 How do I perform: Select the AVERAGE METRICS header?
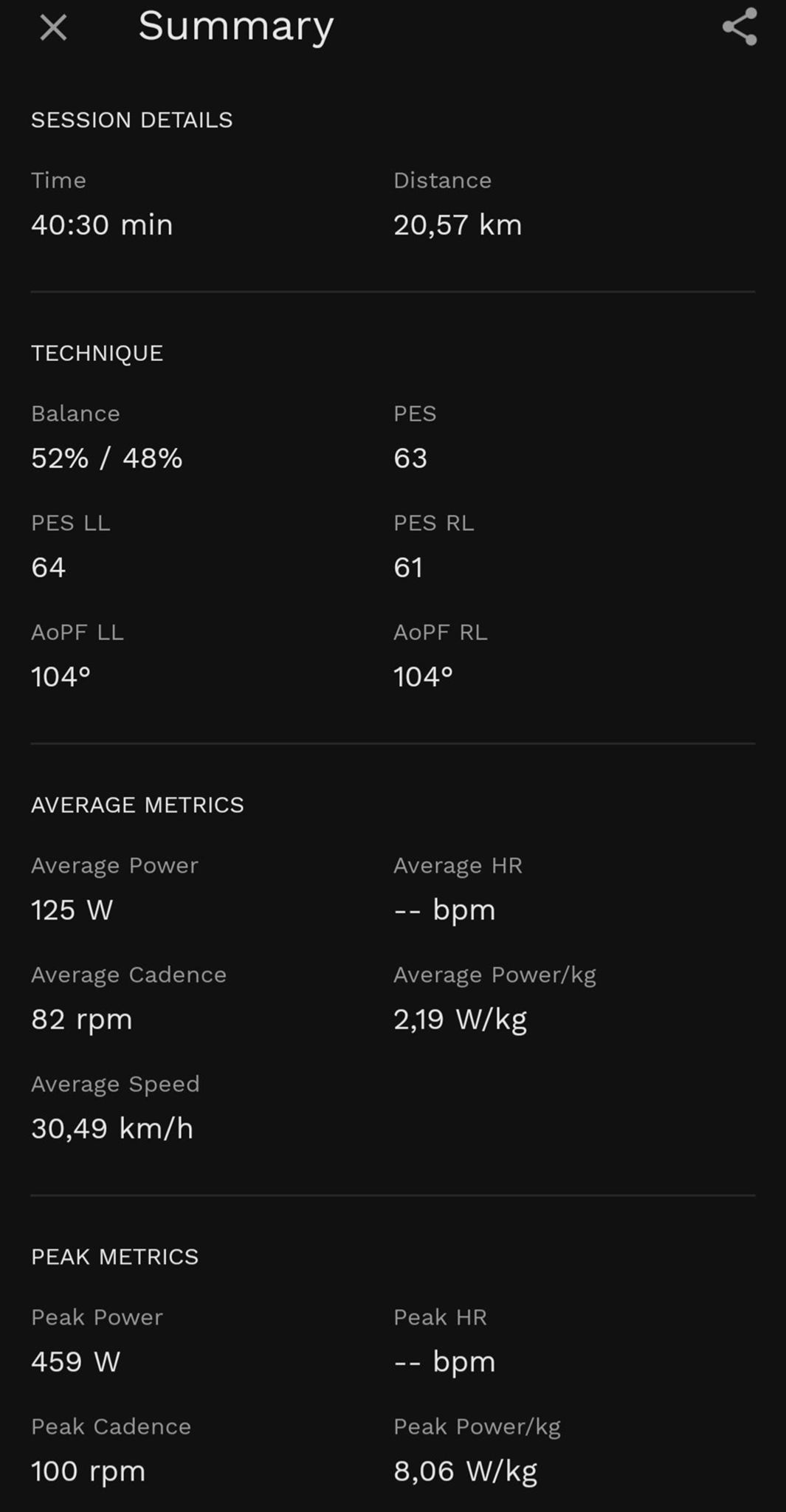[x=137, y=805]
